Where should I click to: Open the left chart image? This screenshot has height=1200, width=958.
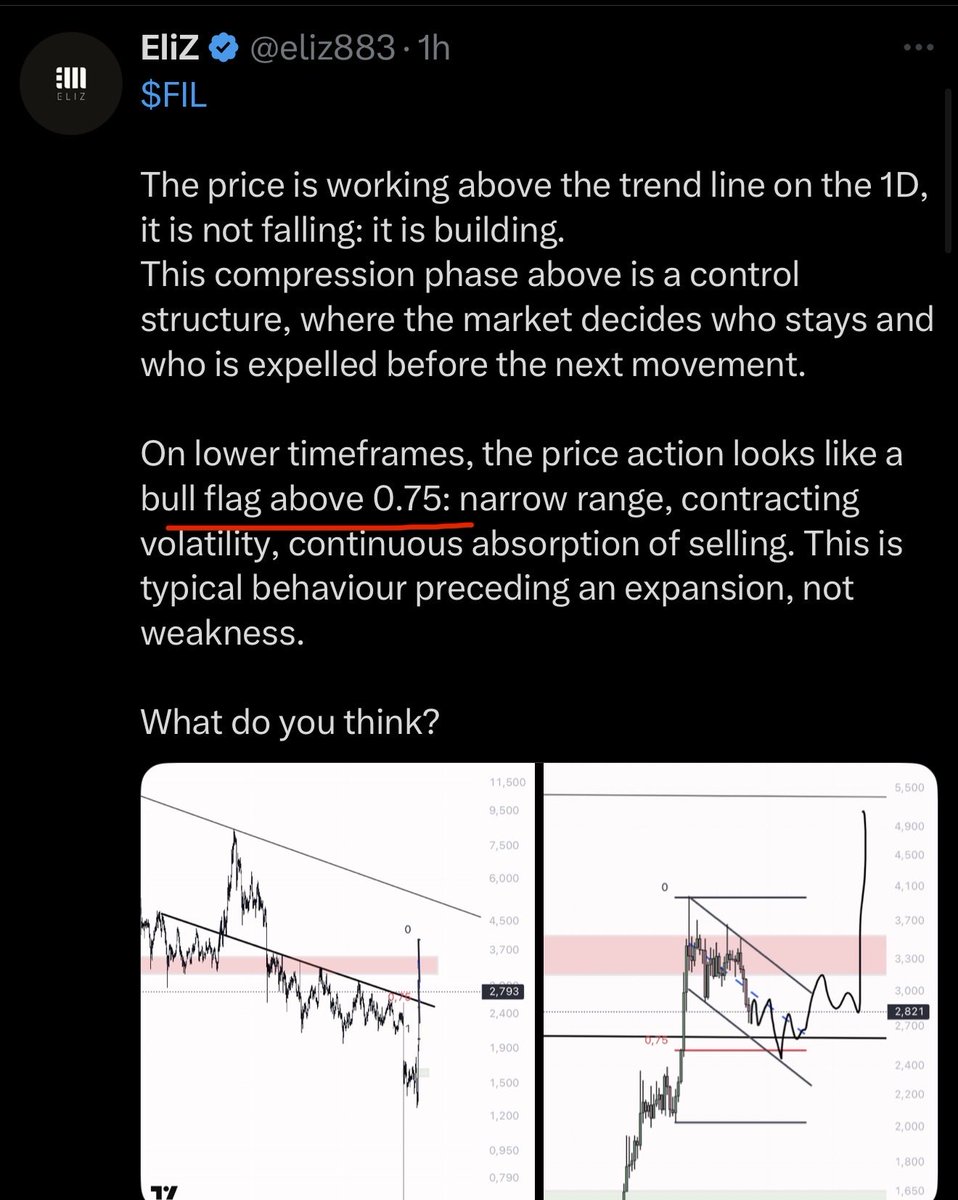pos(338,980)
